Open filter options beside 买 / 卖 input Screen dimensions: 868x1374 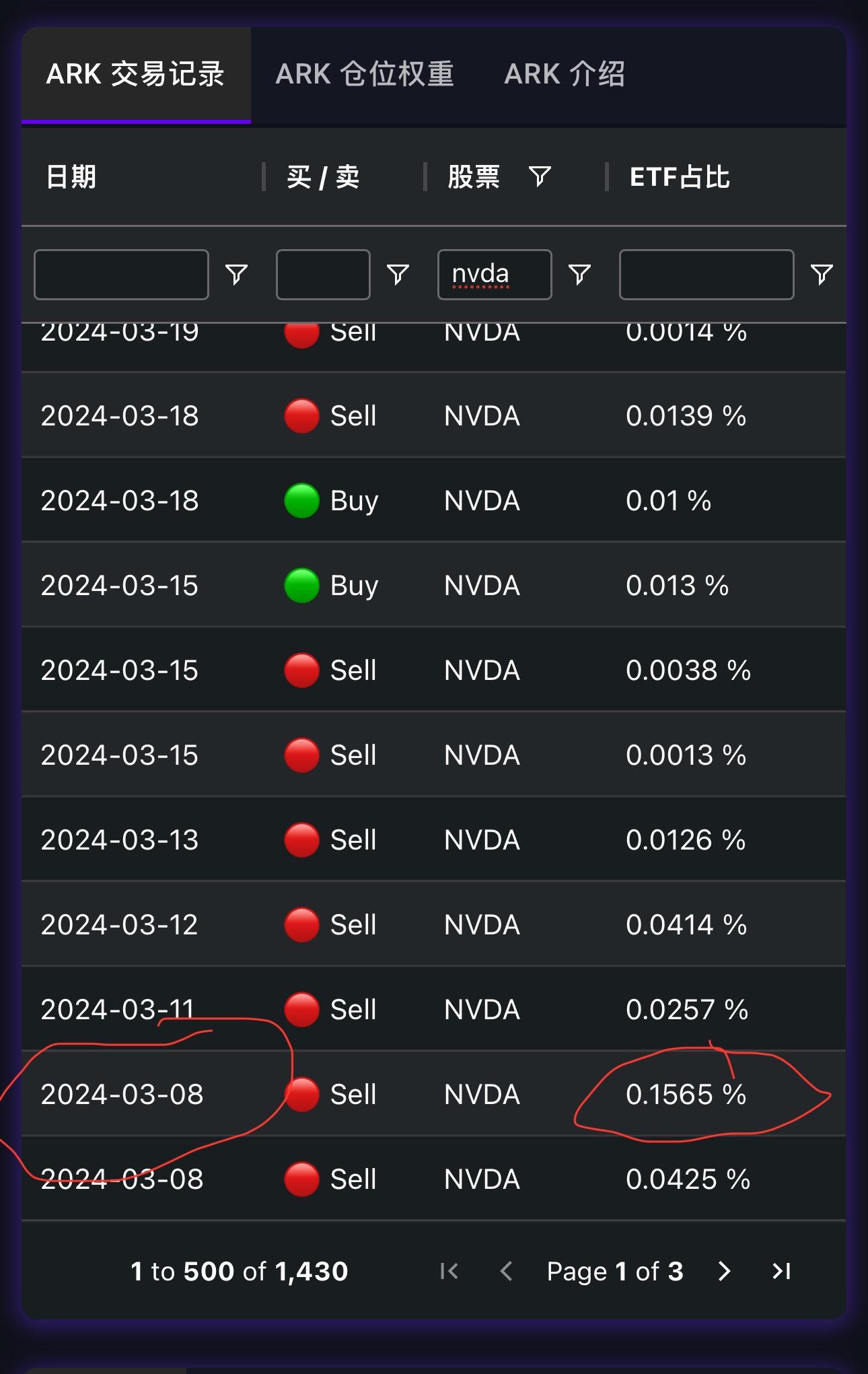coord(398,275)
